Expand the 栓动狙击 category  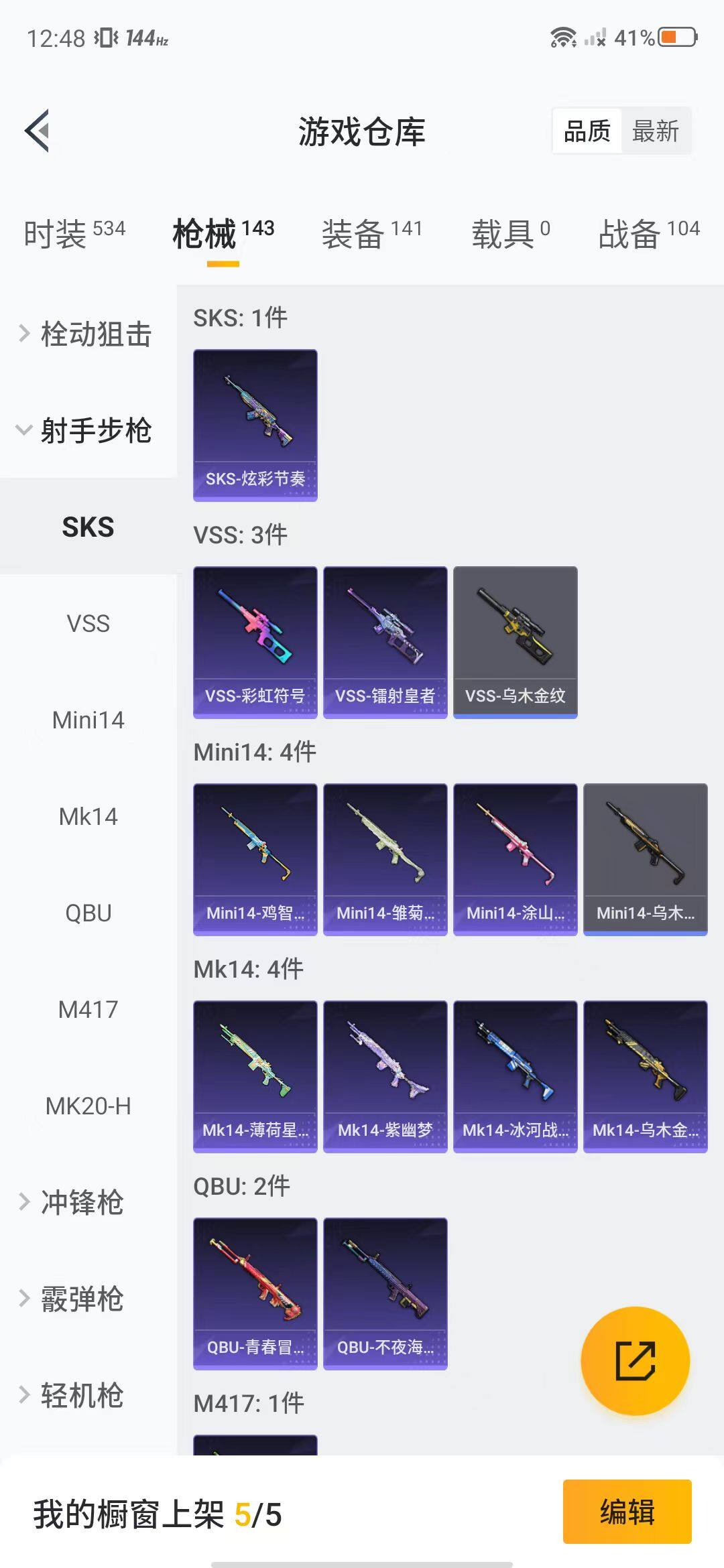[x=87, y=334]
